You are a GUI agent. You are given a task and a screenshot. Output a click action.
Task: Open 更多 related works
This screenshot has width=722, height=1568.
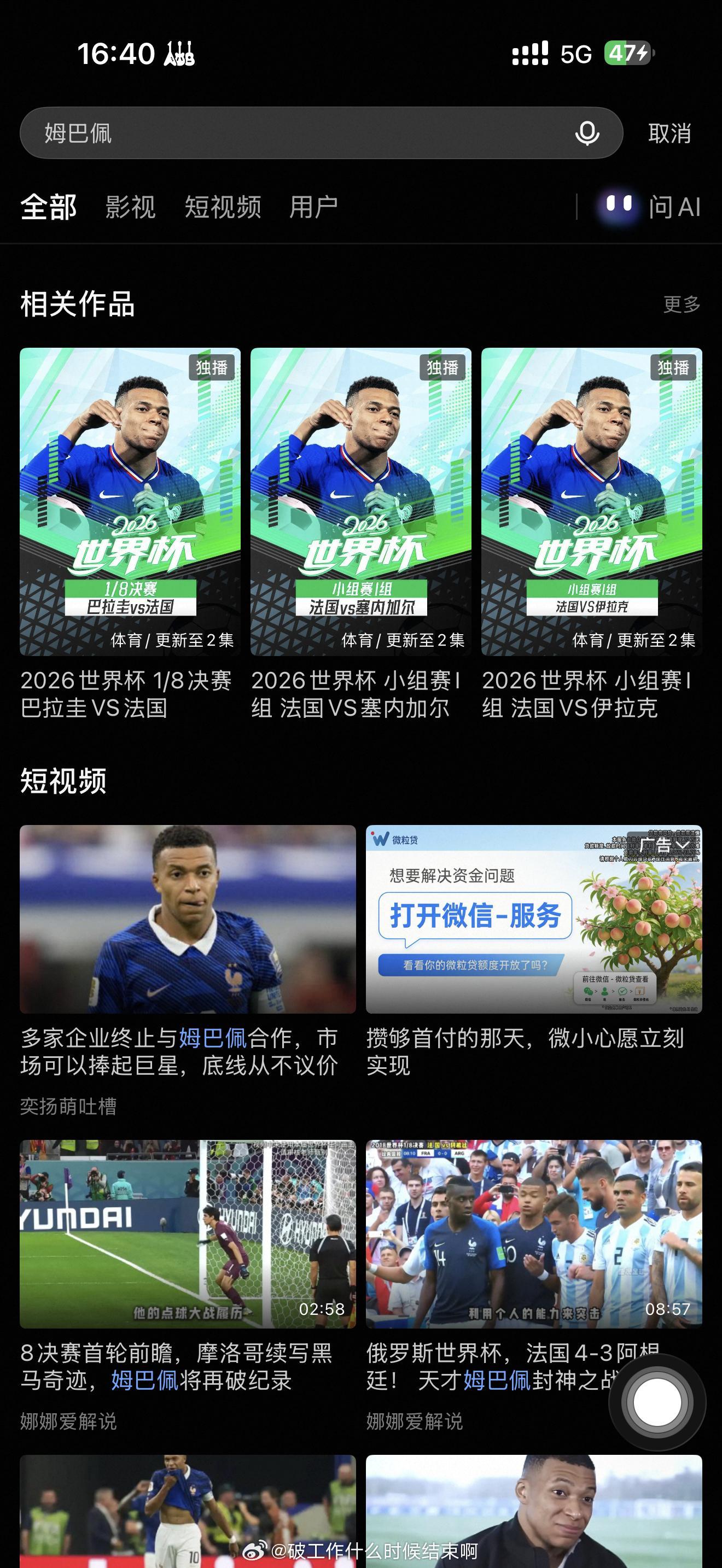pos(682,304)
